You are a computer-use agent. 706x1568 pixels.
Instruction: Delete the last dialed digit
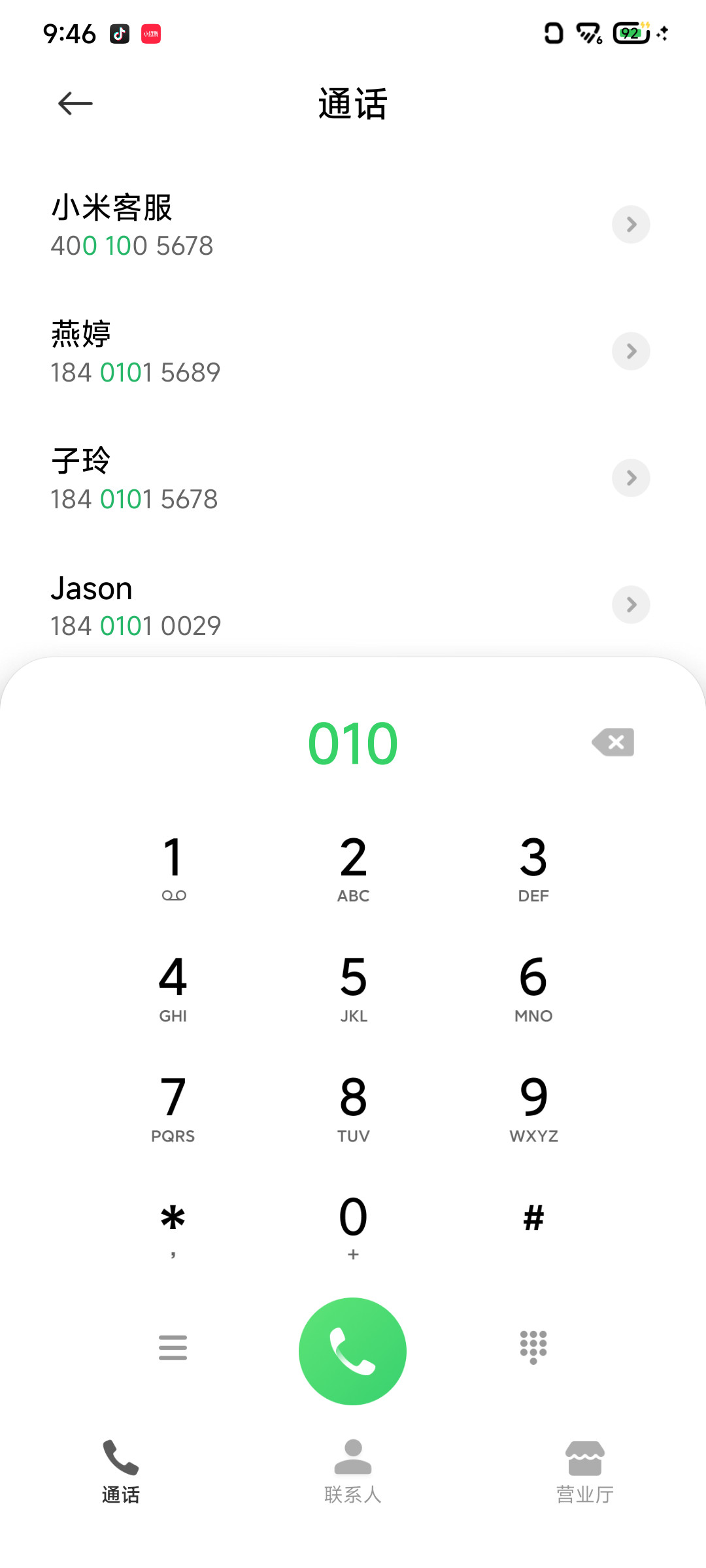tap(613, 742)
